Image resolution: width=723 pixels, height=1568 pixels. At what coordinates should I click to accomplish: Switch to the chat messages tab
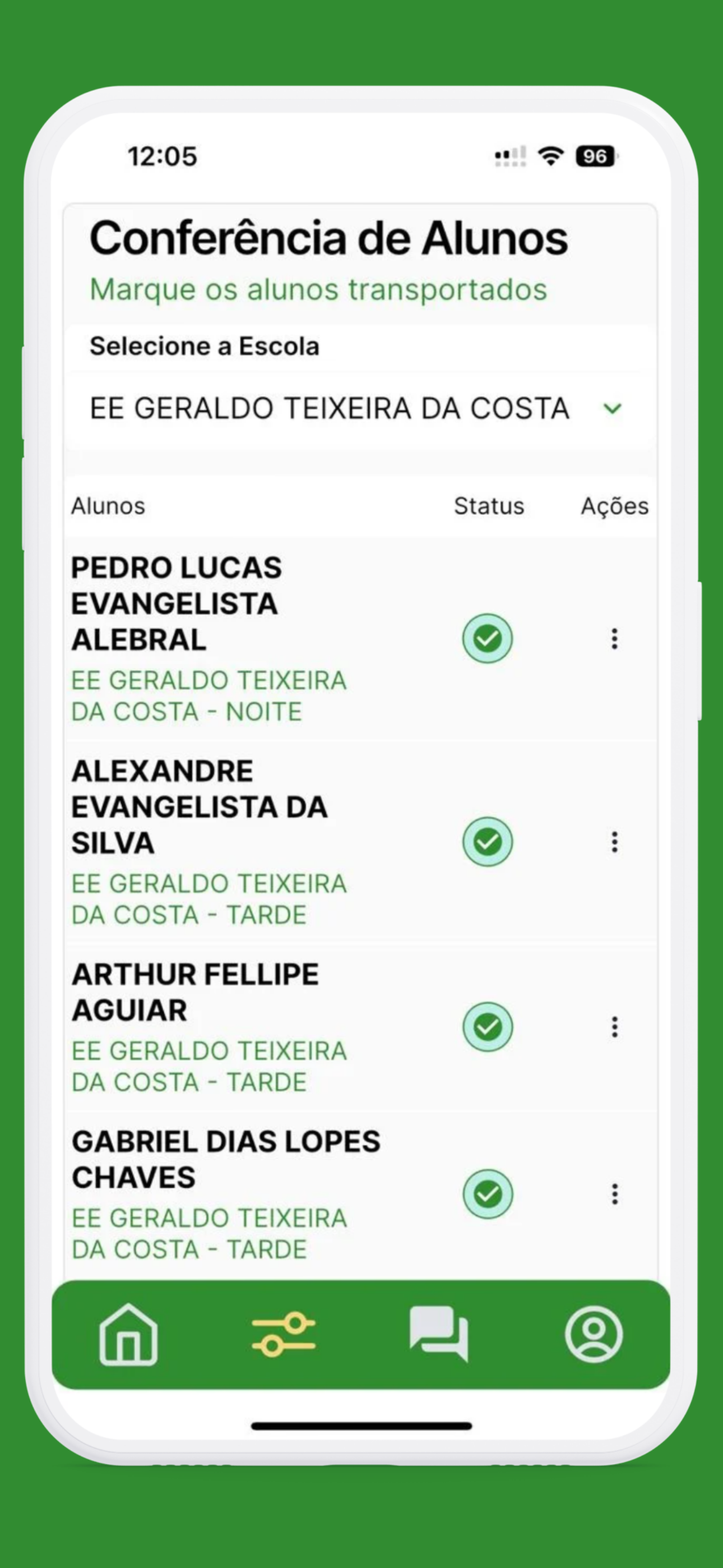439,1334
